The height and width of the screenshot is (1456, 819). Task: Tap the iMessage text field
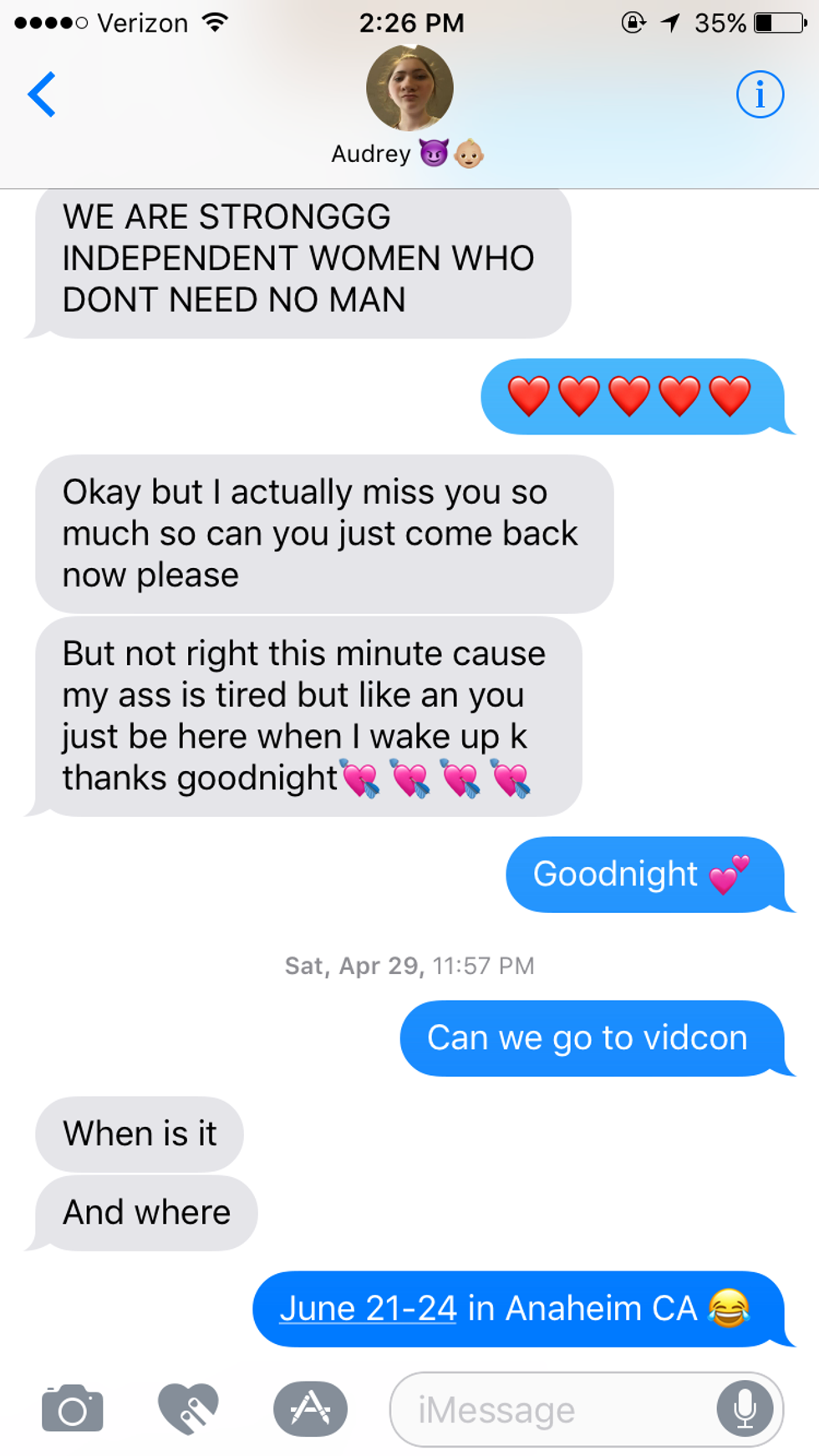coord(552,1410)
